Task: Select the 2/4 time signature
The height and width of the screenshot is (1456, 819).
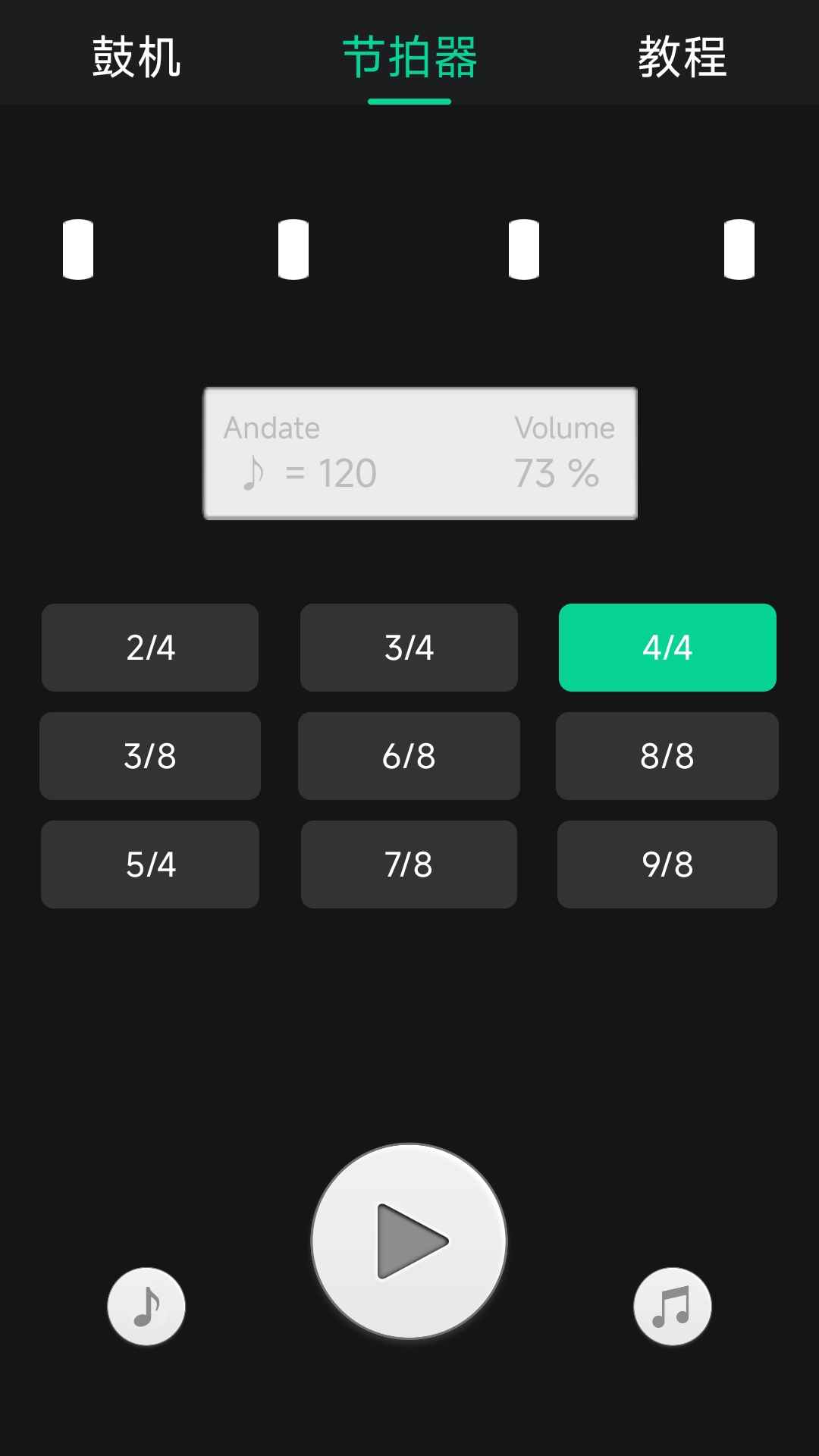Action: click(150, 648)
